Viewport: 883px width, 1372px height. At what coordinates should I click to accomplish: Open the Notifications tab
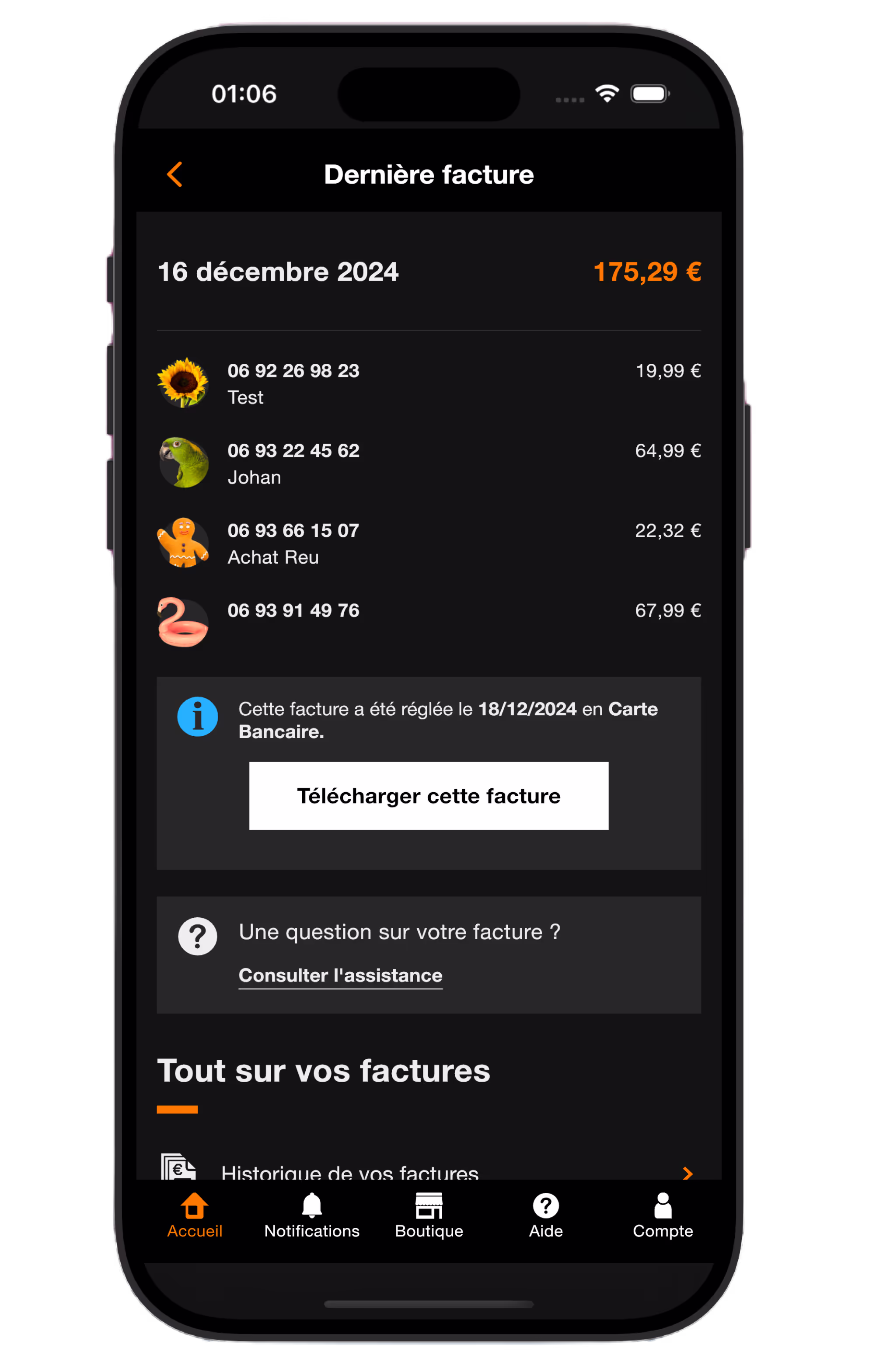coord(311,1216)
